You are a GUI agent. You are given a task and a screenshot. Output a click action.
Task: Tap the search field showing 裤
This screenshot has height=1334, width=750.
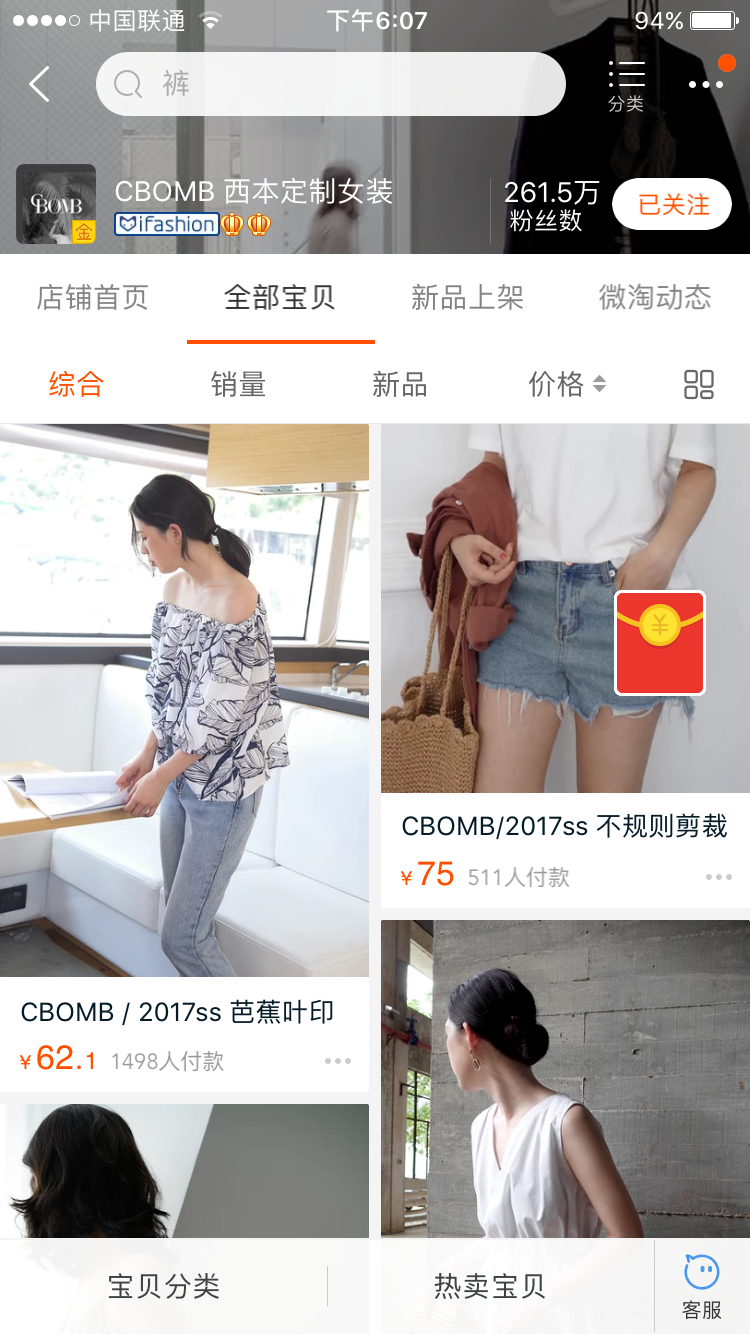[330, 84]
